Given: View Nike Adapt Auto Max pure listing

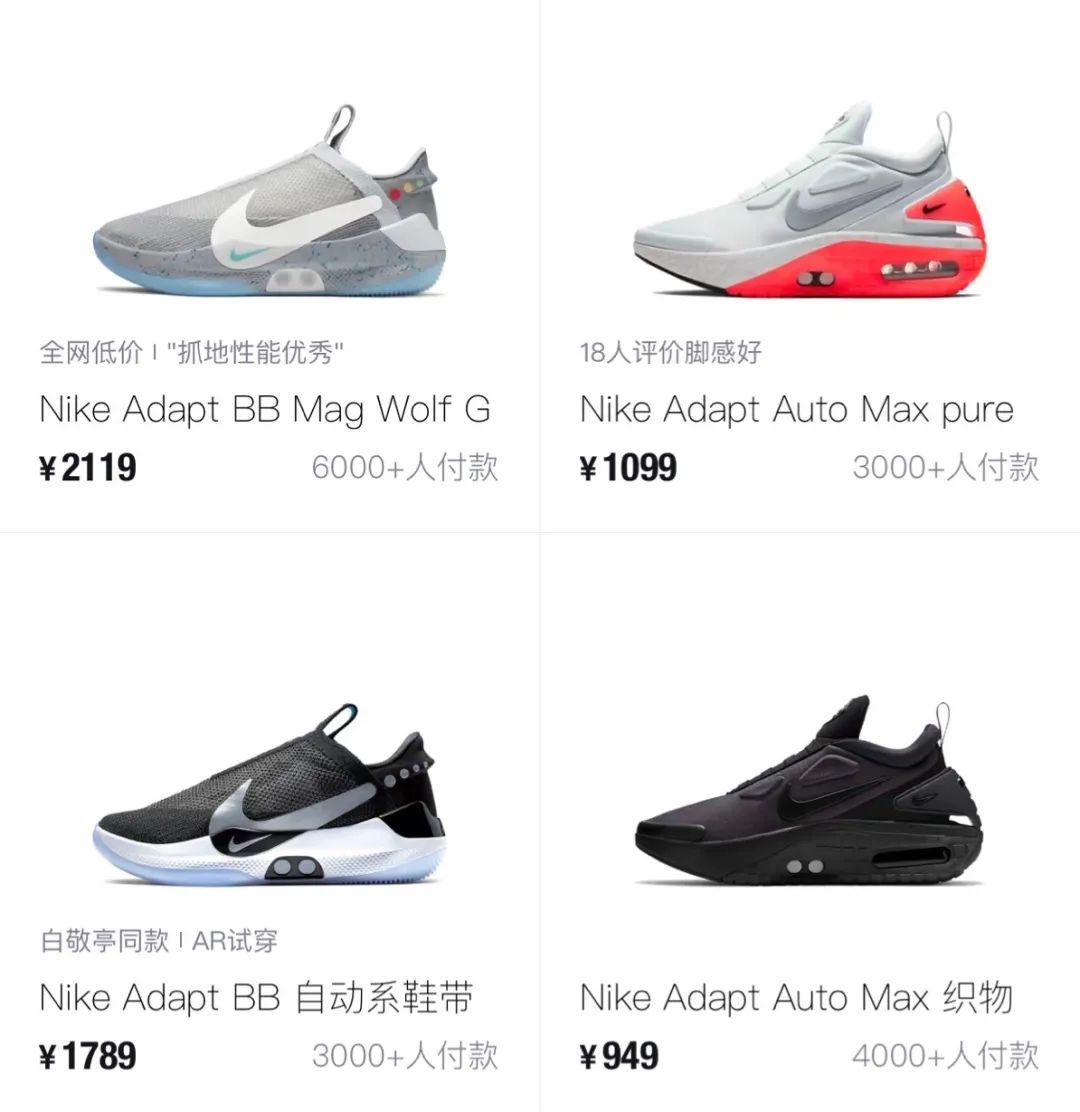Looking at the screenshot, I should [797, 409].
